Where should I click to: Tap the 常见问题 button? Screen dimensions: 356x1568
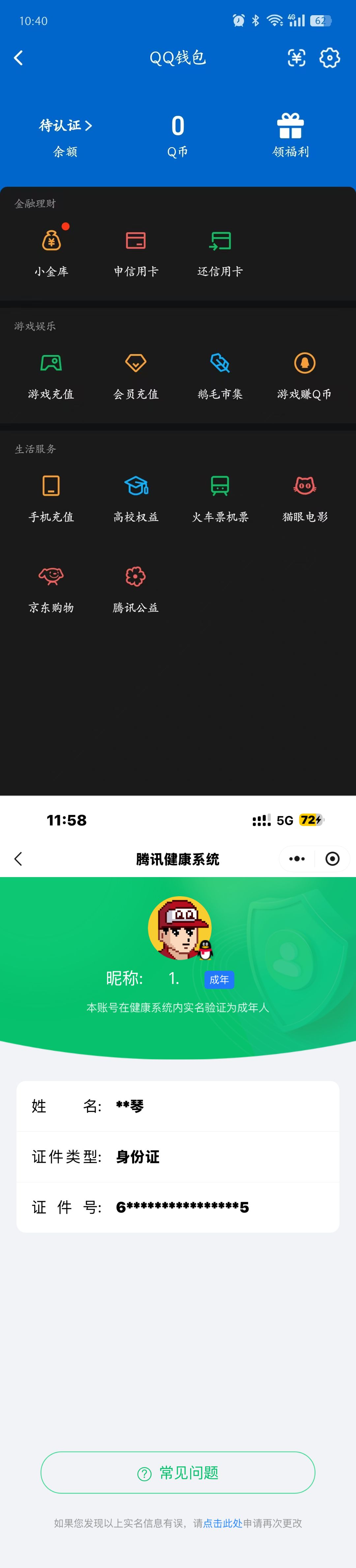178,1472
